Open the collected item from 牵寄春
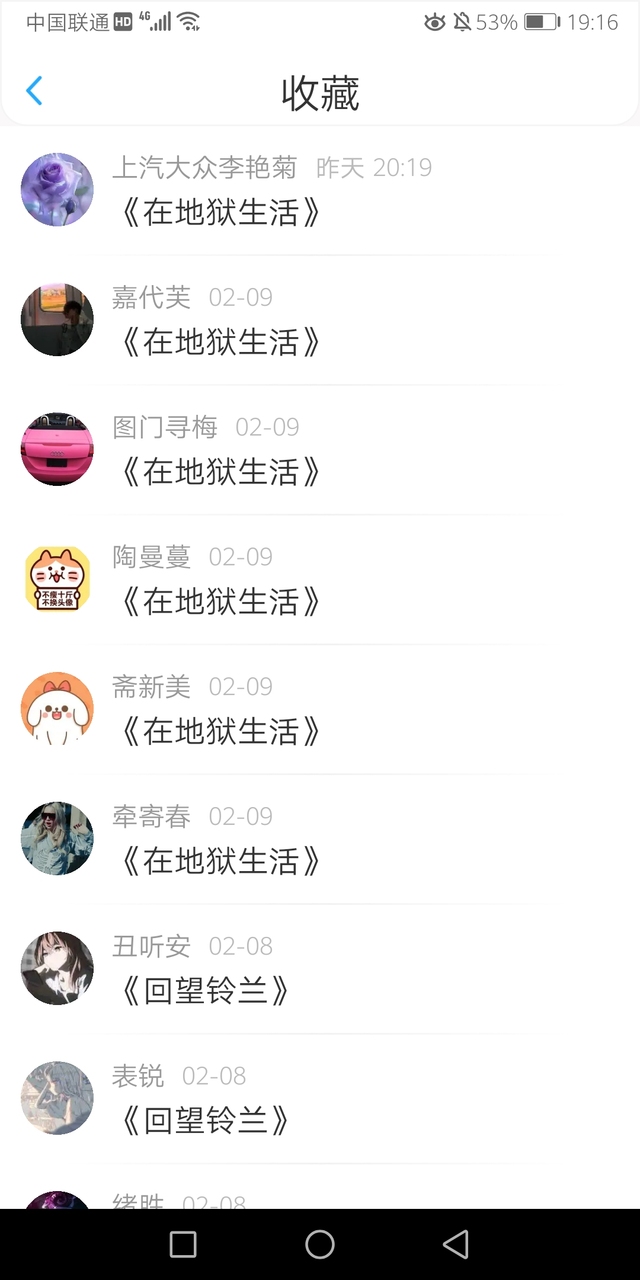This screenshot has width=640, height=1280. point(221,862)
